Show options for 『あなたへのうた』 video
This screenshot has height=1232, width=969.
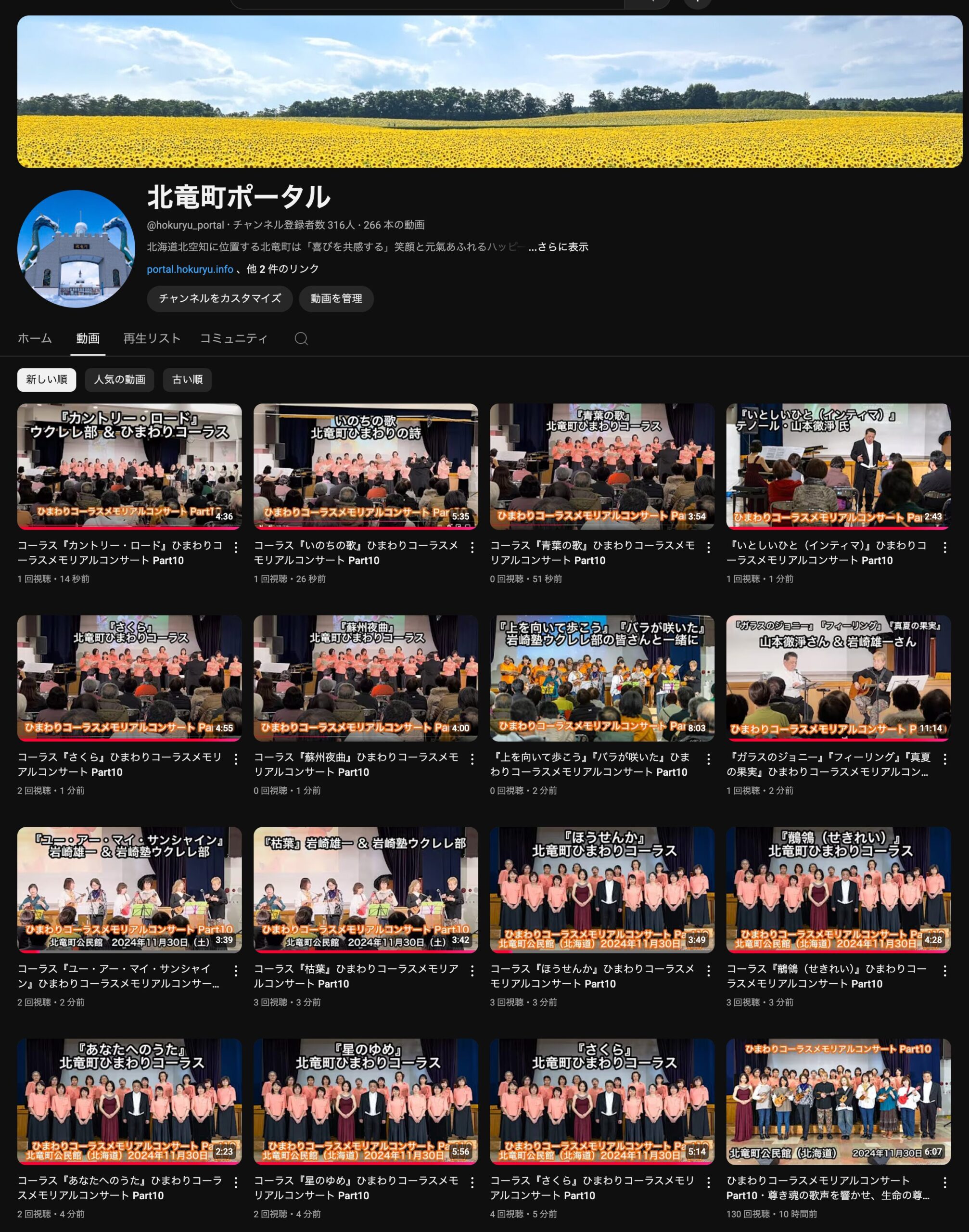click(236, 1182)
